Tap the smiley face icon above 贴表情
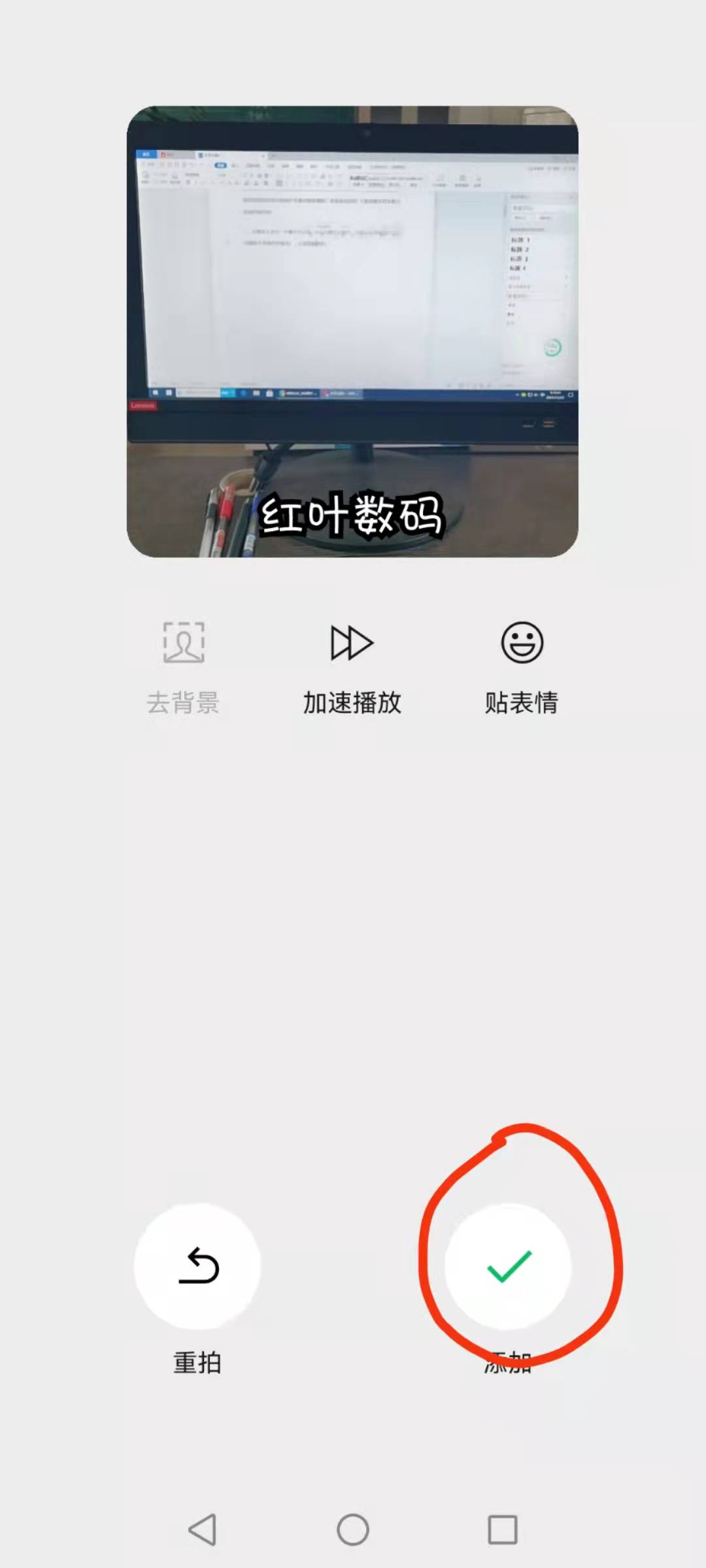706x1568 pixels. coord(522,644)
